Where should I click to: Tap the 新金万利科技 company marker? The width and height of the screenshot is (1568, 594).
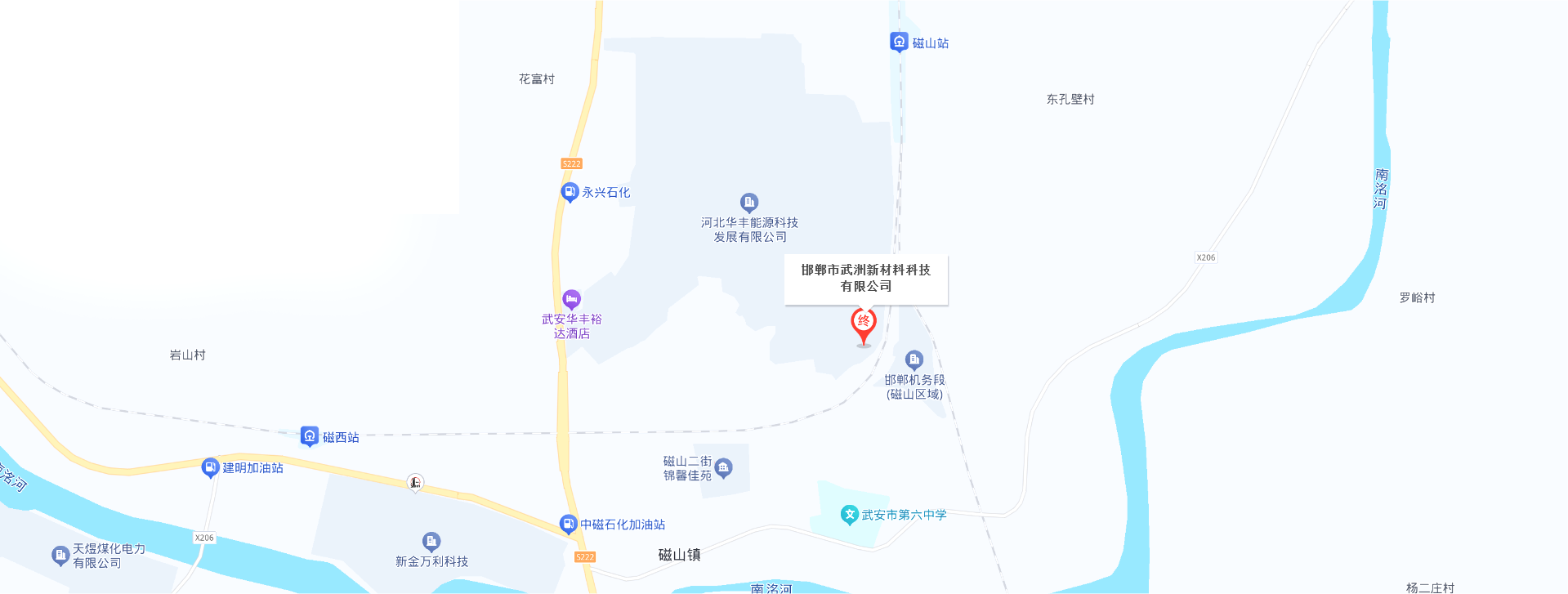click(x=431, y=542)
